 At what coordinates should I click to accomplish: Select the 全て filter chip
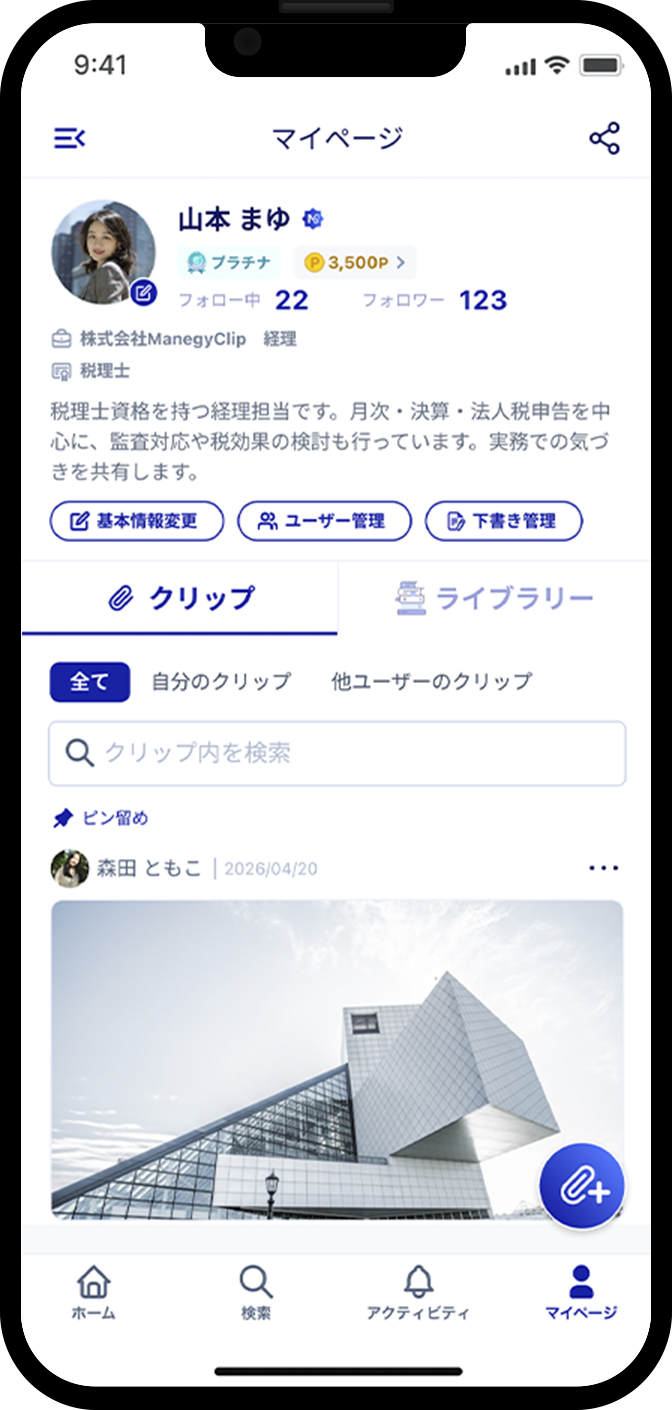[89, 682]
